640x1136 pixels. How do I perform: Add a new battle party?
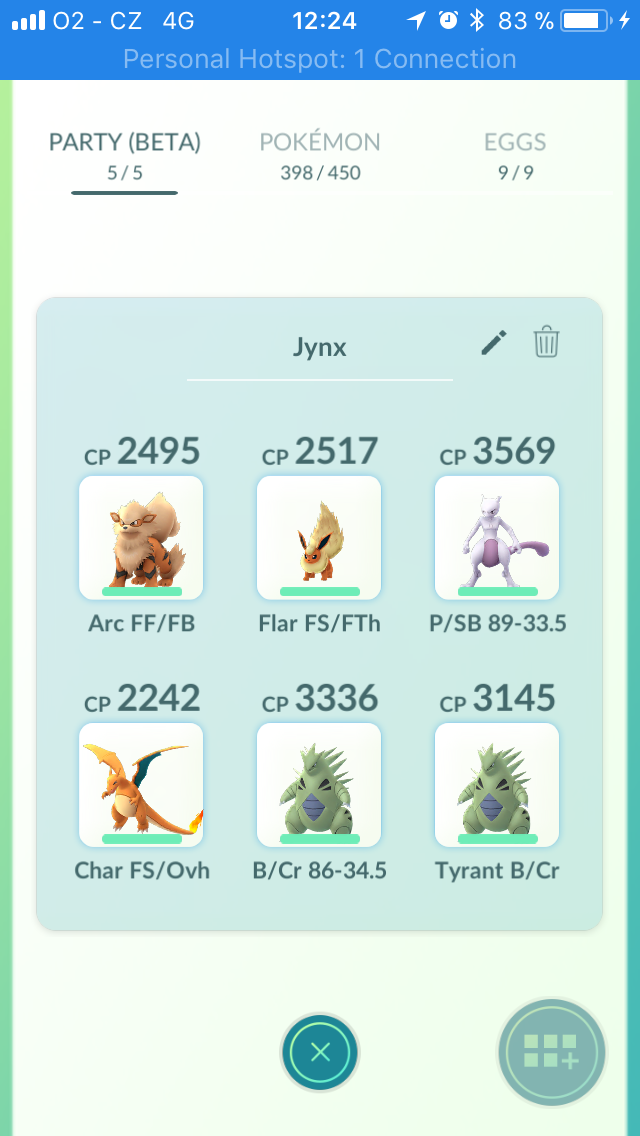552,1051
